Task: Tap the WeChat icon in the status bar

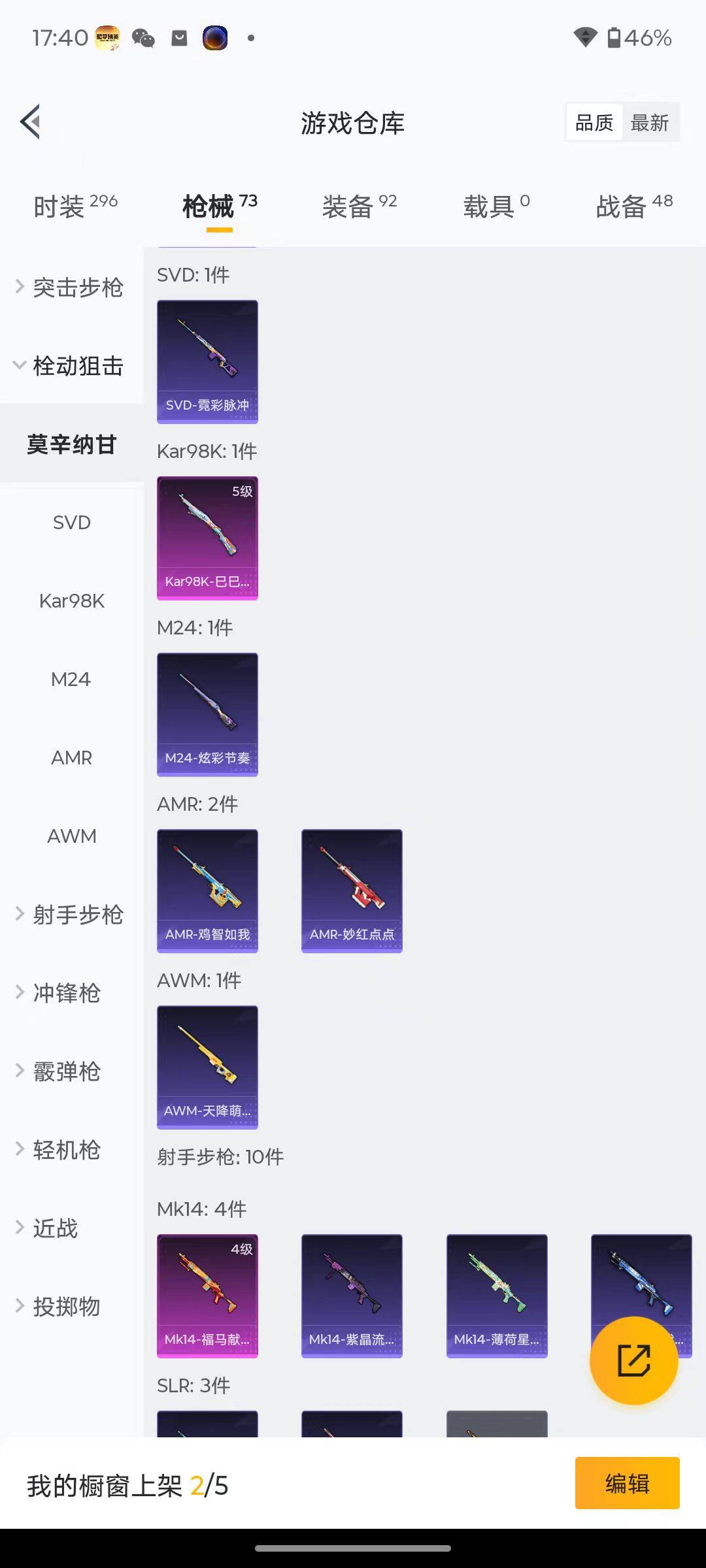Action: (x=144, y=38)
